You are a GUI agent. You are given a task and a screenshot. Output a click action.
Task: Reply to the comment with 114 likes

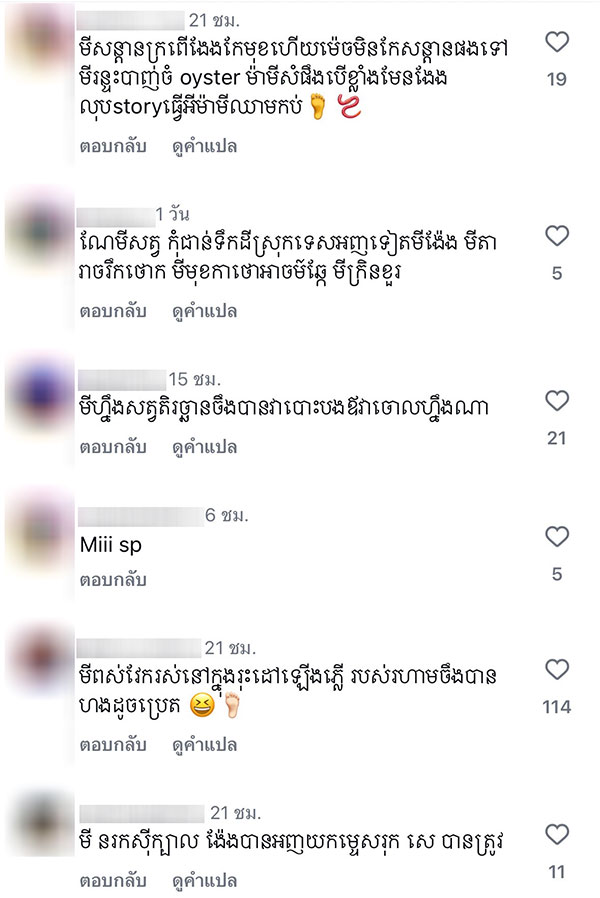click(113, 744)
